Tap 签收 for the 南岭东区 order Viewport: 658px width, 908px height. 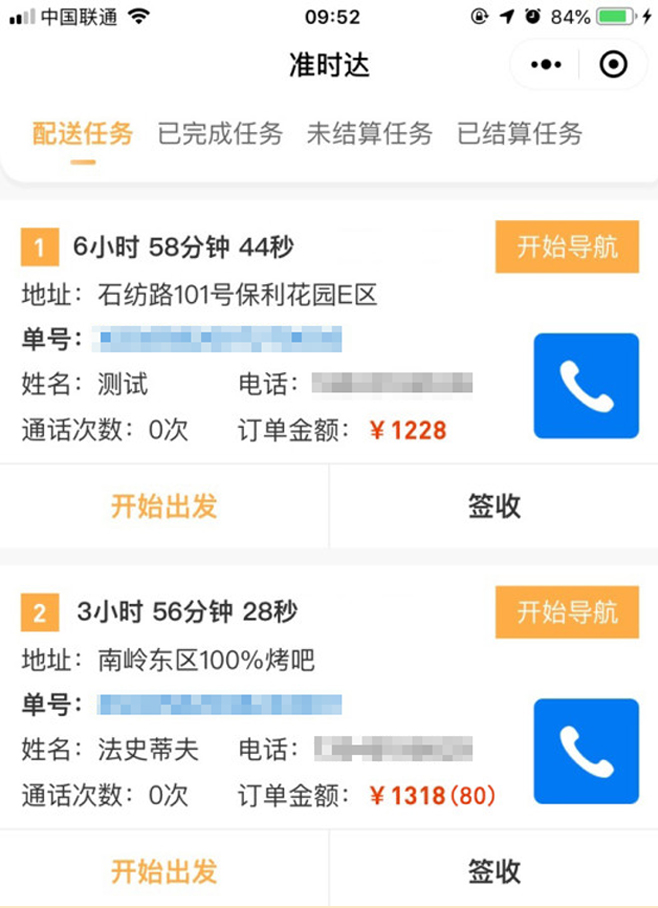pyautogui.click(x=494, y=871)
